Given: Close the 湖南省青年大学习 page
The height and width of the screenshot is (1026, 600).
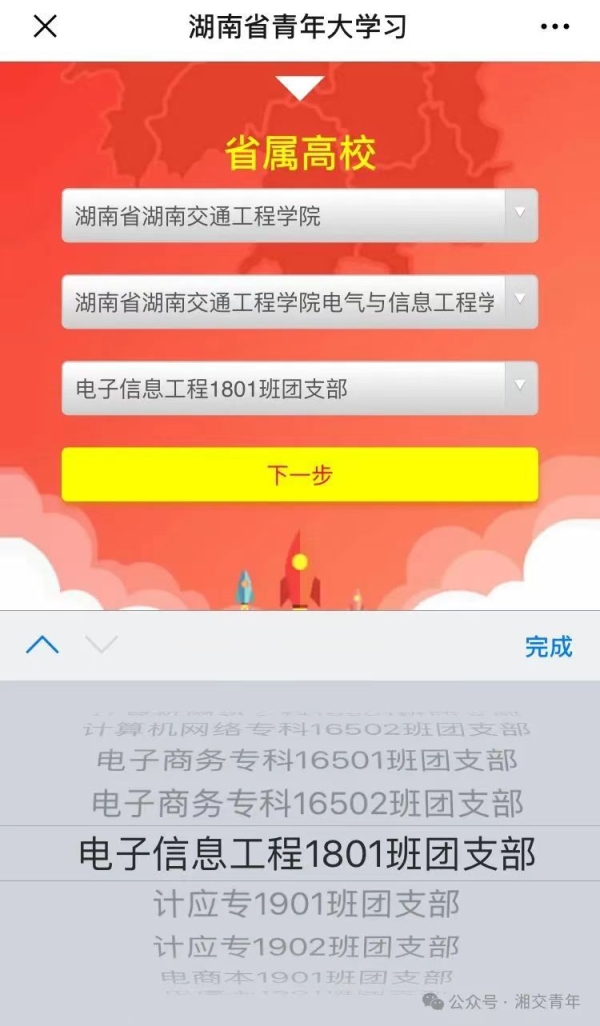Looking at the screenshot, I should click(x=44, y=27).
